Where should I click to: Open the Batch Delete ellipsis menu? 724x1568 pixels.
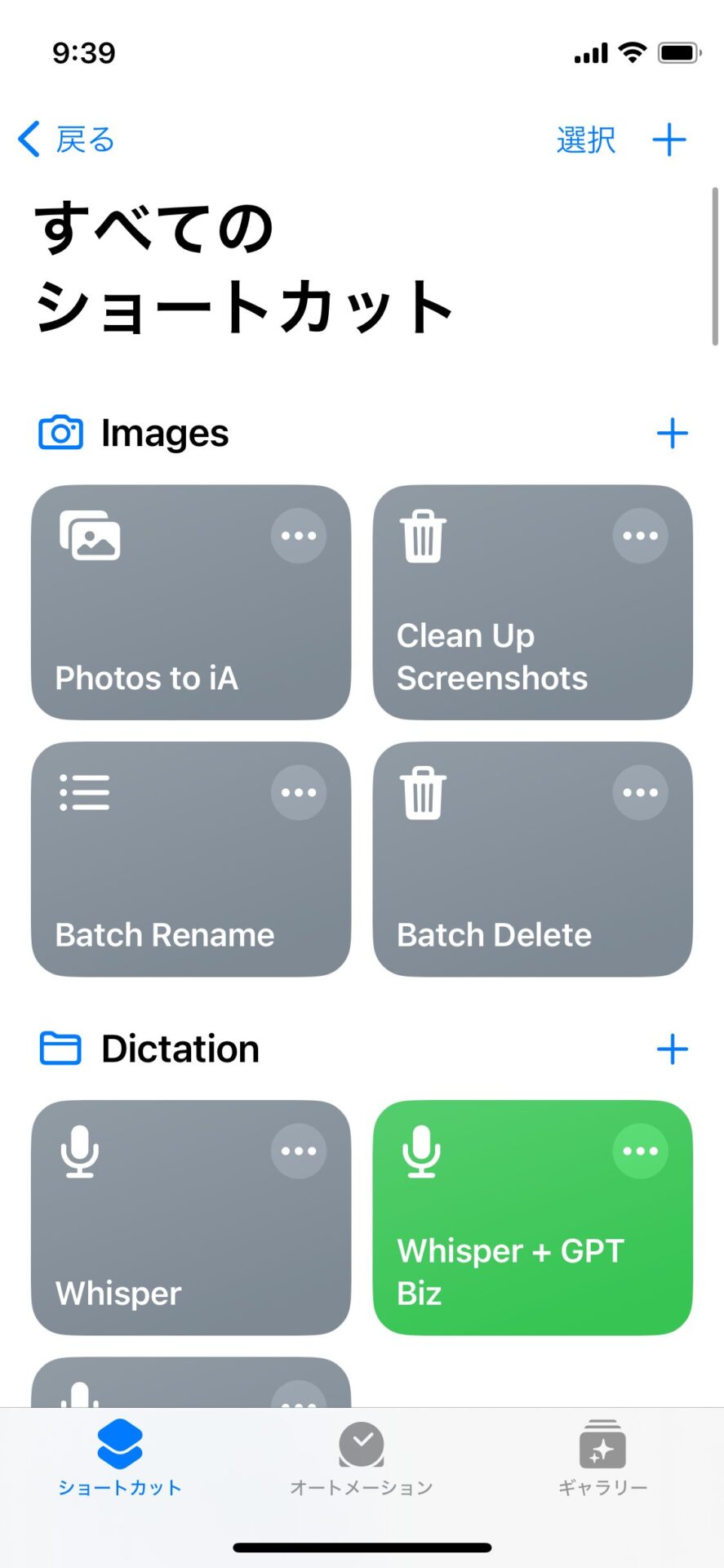coord(640,792)
